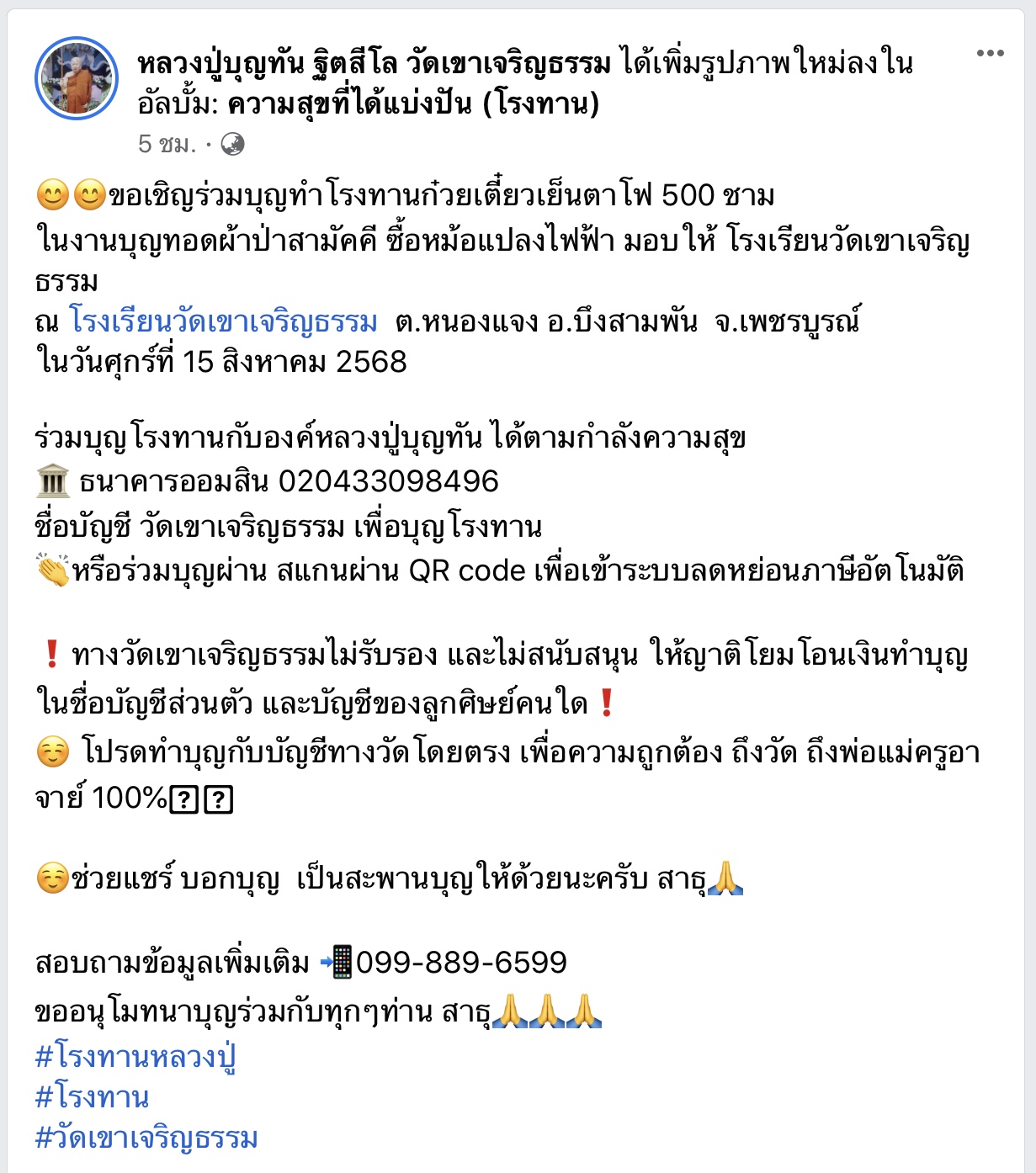Screen dimensions: 1036x1173
Task: Open hashtag #วัดเขาเจริญธรรม
Action: click(x=146, y=1138)
